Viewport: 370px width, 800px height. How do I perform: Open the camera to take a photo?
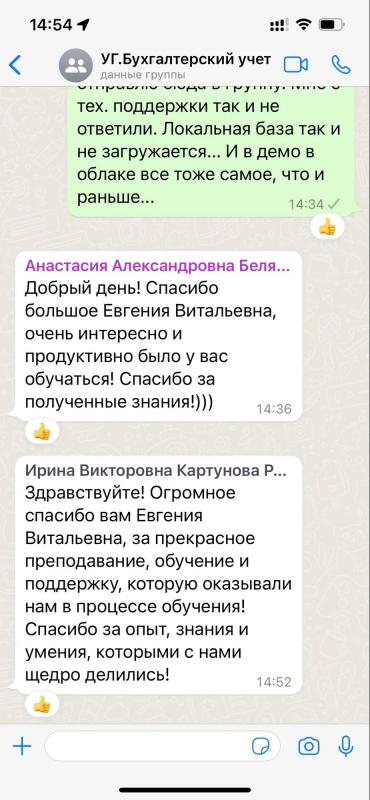click(309, 747)
